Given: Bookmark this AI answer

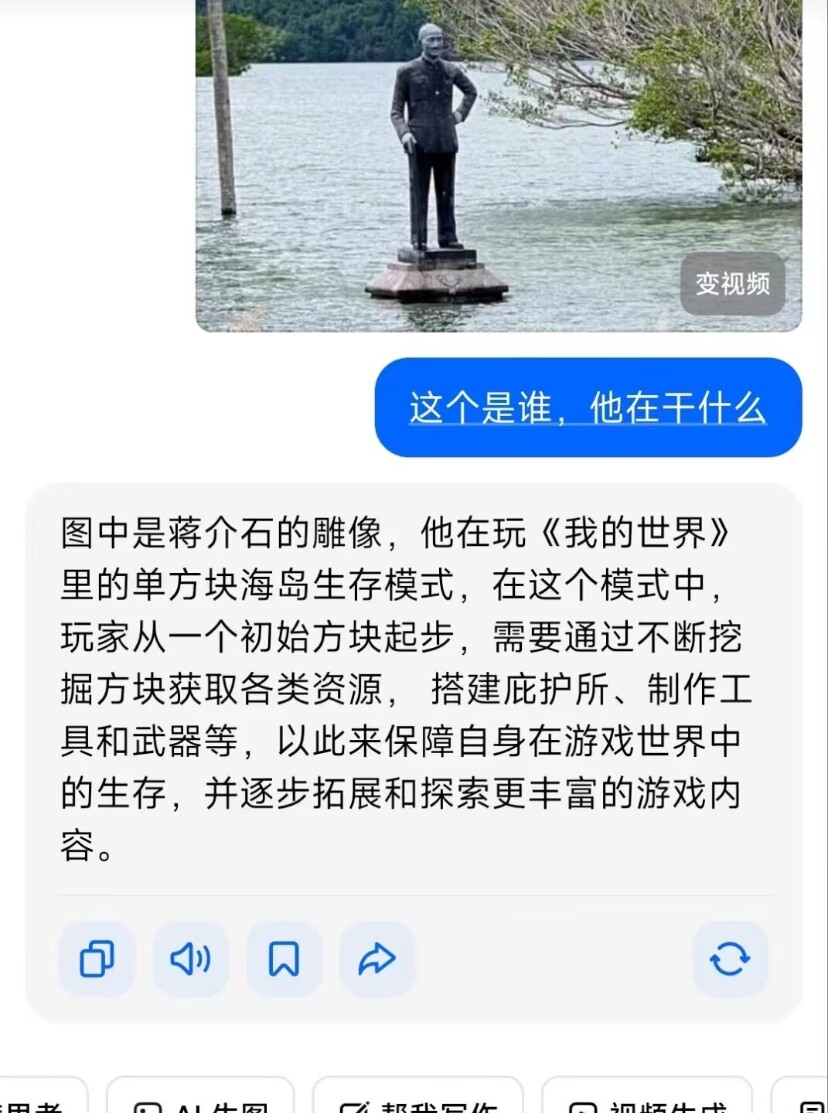Looking at the screenshot, I should point(284,959).
